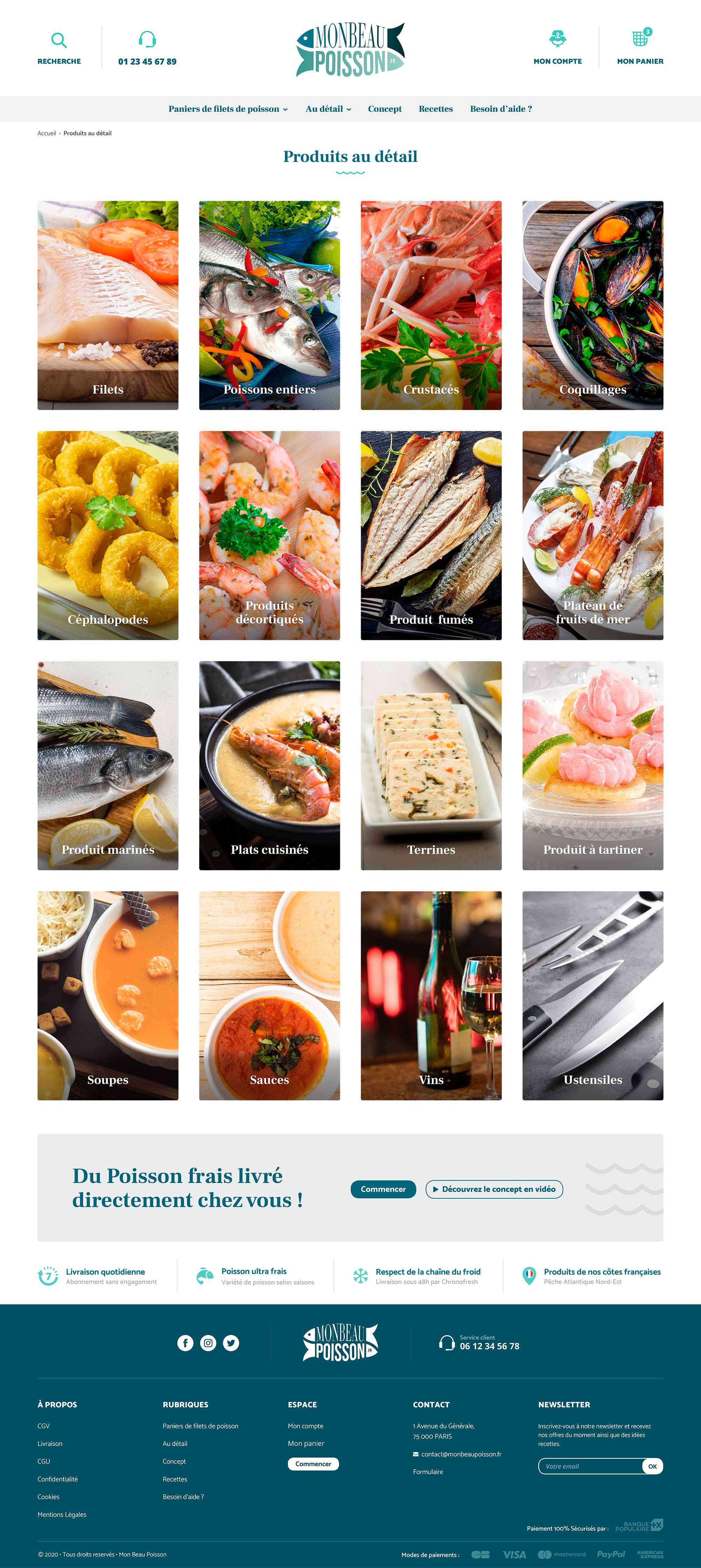Open the Filets category tile
Screen dimensions: 701x1568
pyautogui.click(x=108, y=305)
